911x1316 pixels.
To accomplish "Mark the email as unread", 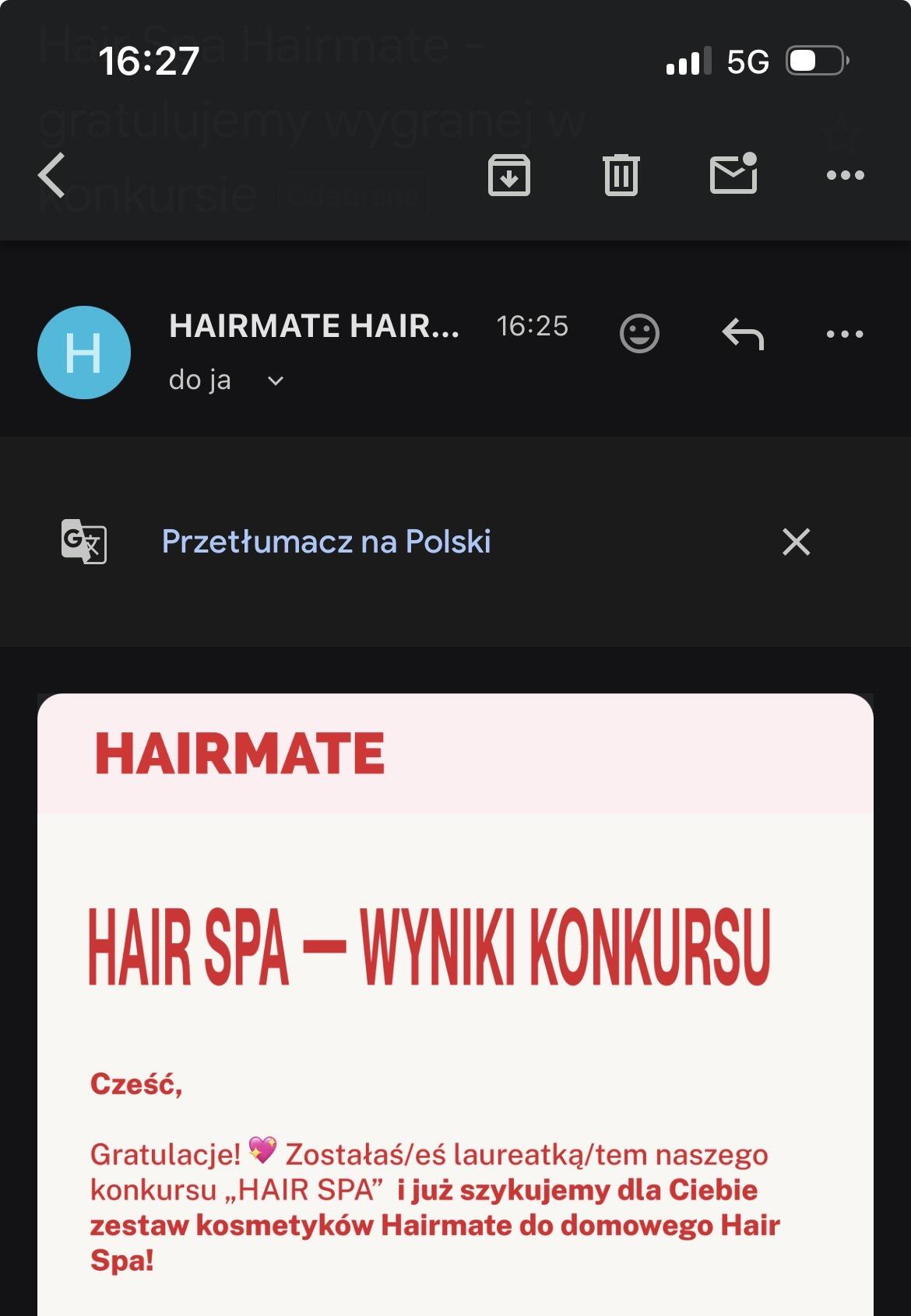I will pos(733,174).
